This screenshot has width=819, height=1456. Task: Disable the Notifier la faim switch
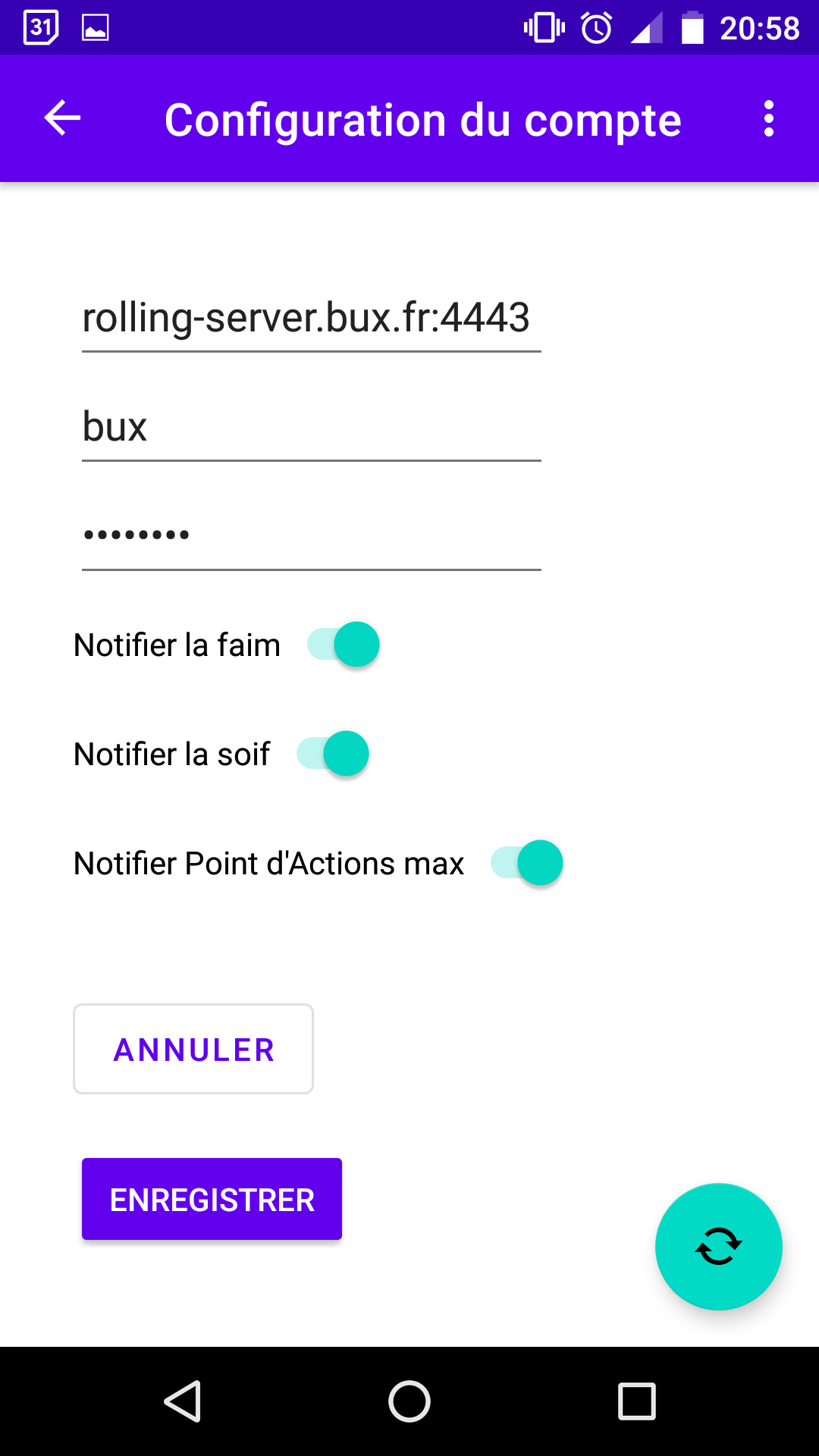tap(344, 645)
